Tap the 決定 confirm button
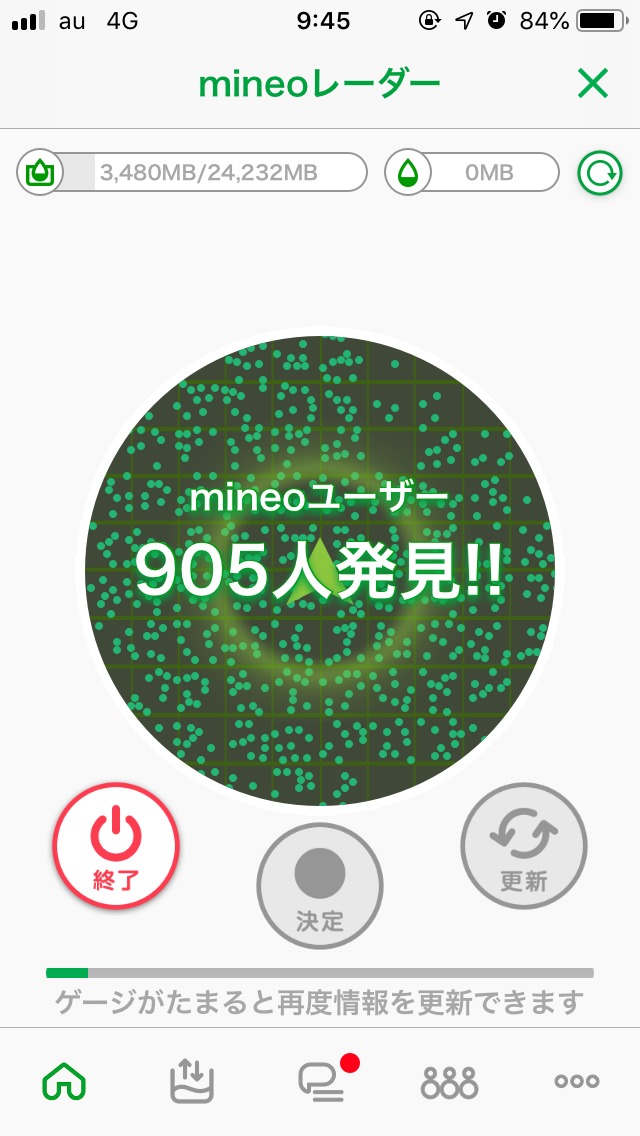Viewport: 640px width, 1136px height. (320, 885)
